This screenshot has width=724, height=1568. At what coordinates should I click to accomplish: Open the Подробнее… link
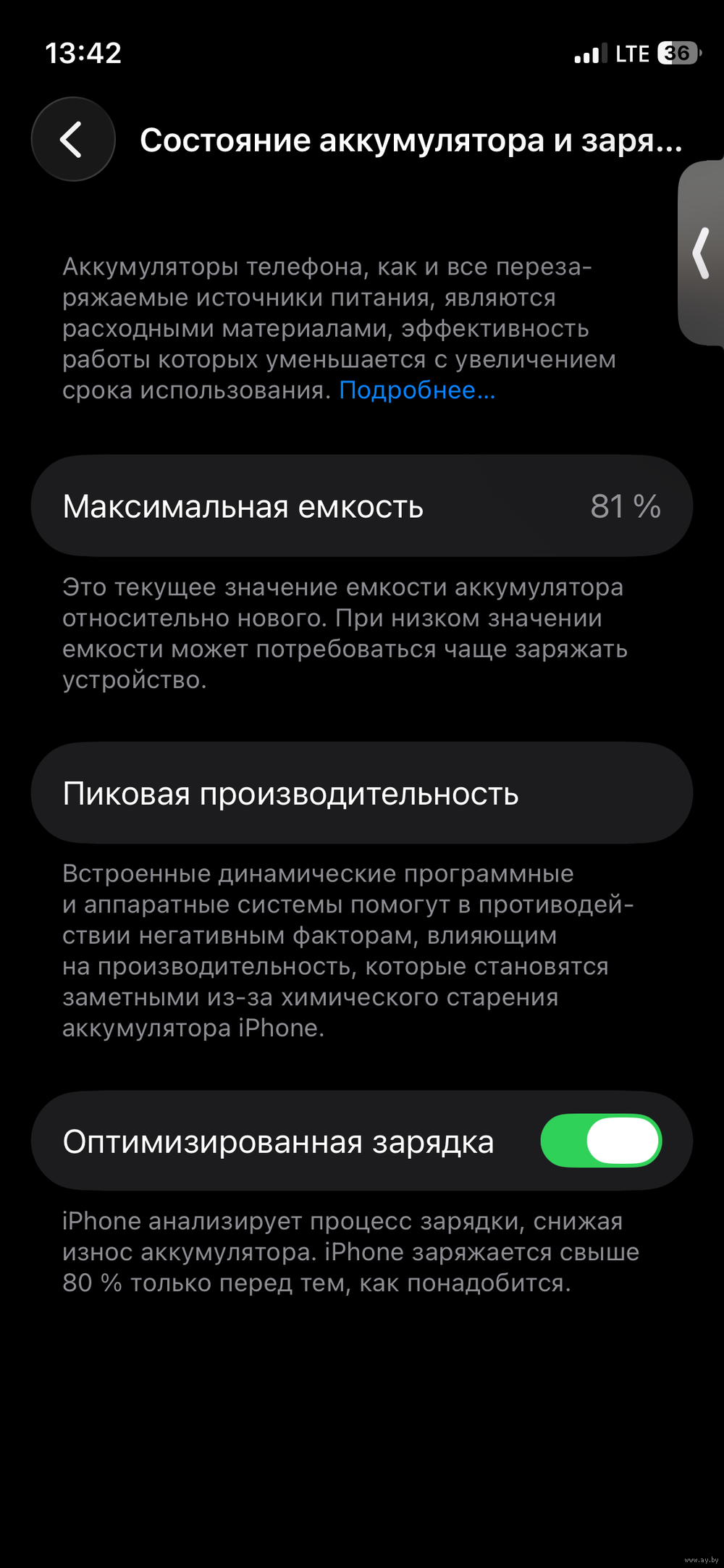point(417,390)
